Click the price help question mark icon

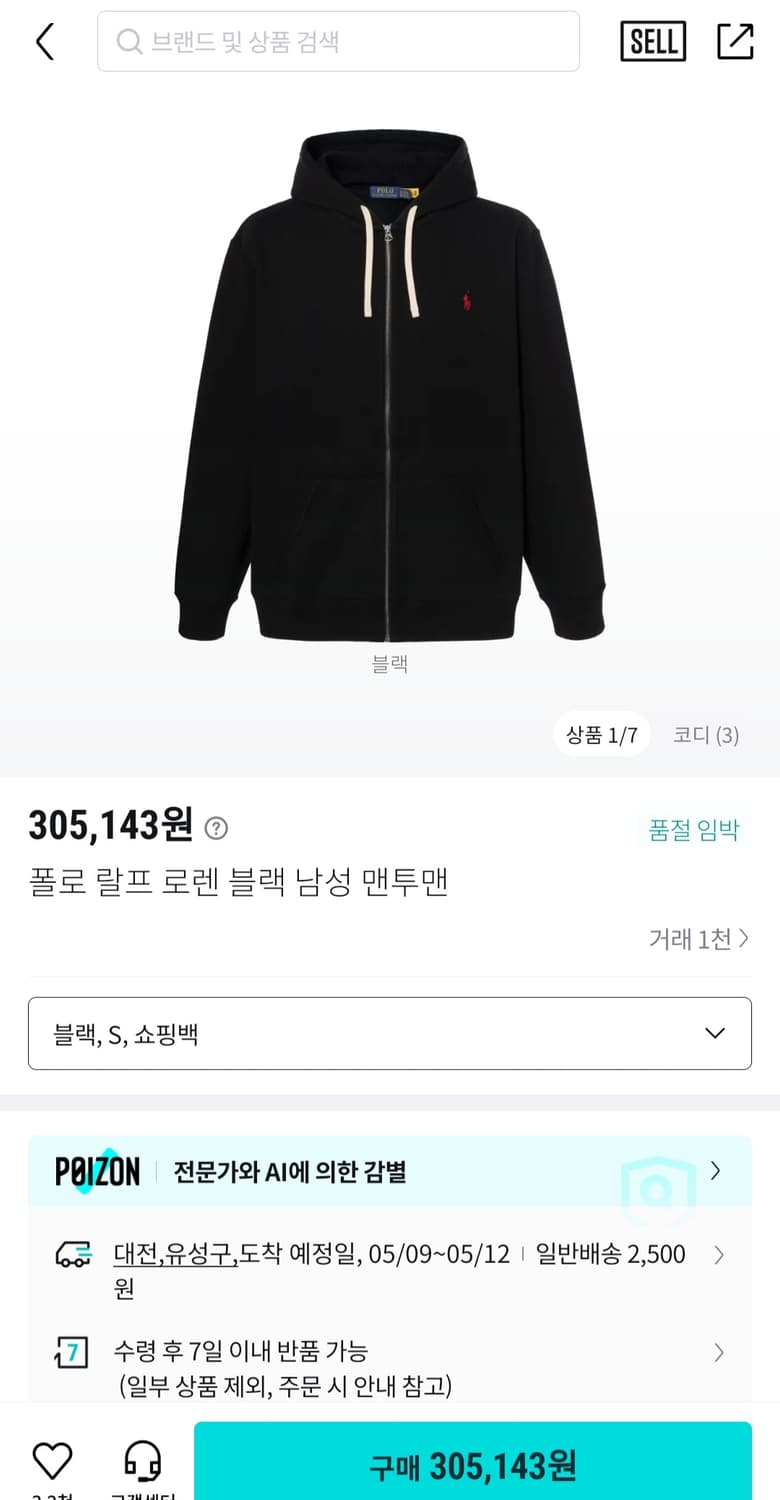[x=216, y=828]
